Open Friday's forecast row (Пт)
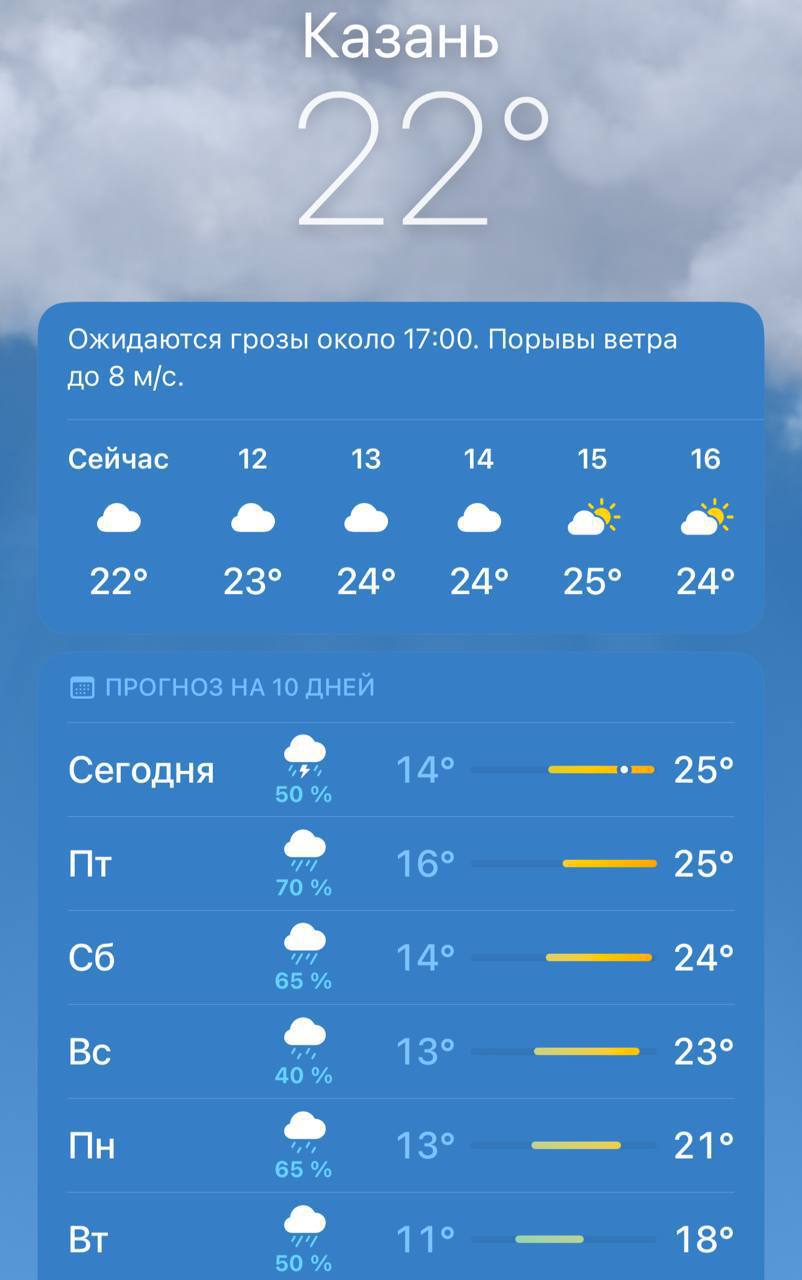The height and width of the screenshot is (1280, 802). [400, 863]
